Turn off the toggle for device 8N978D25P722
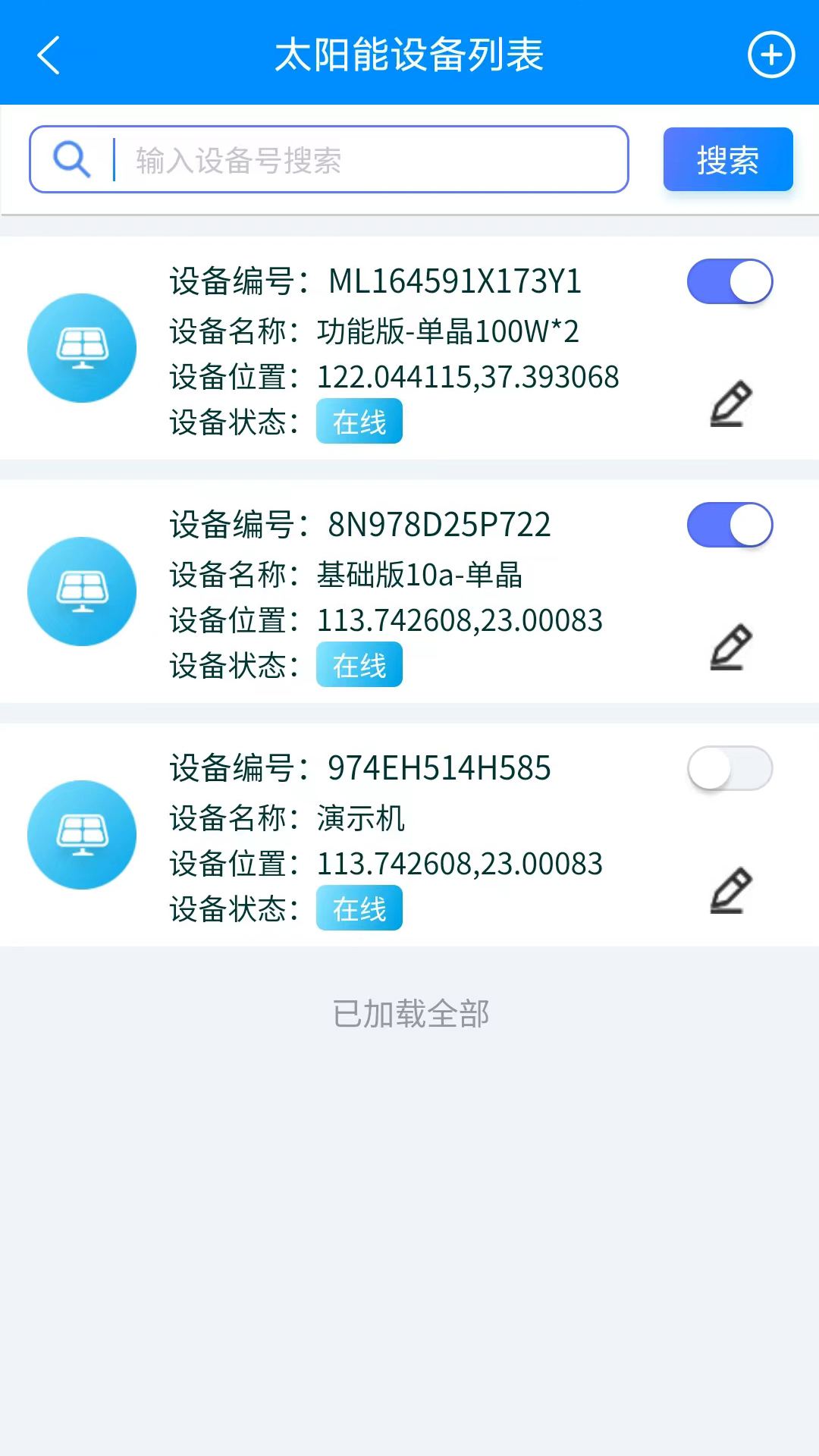The height and width of the screenshot is (1456, 819). 730,524
